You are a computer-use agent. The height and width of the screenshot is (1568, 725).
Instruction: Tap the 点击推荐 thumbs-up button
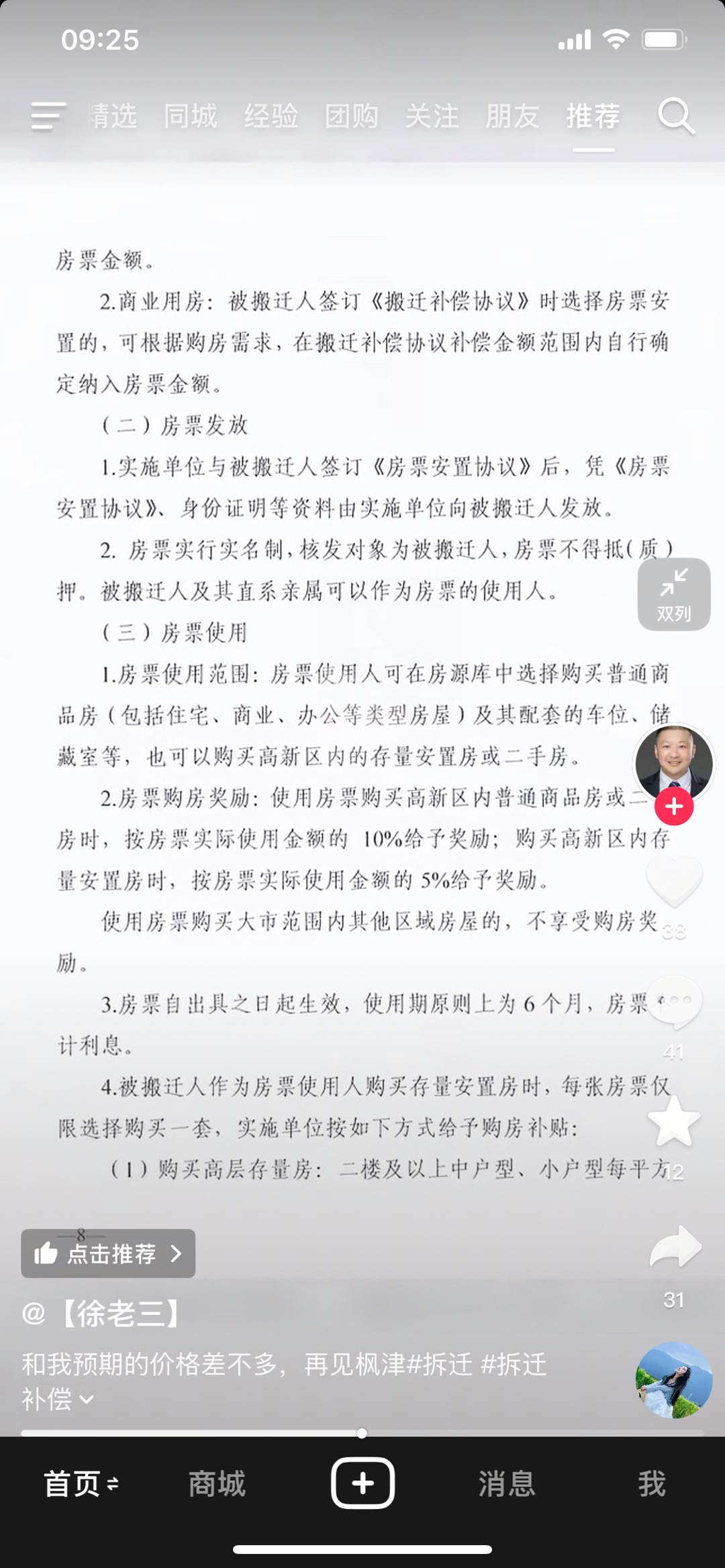108,1253
